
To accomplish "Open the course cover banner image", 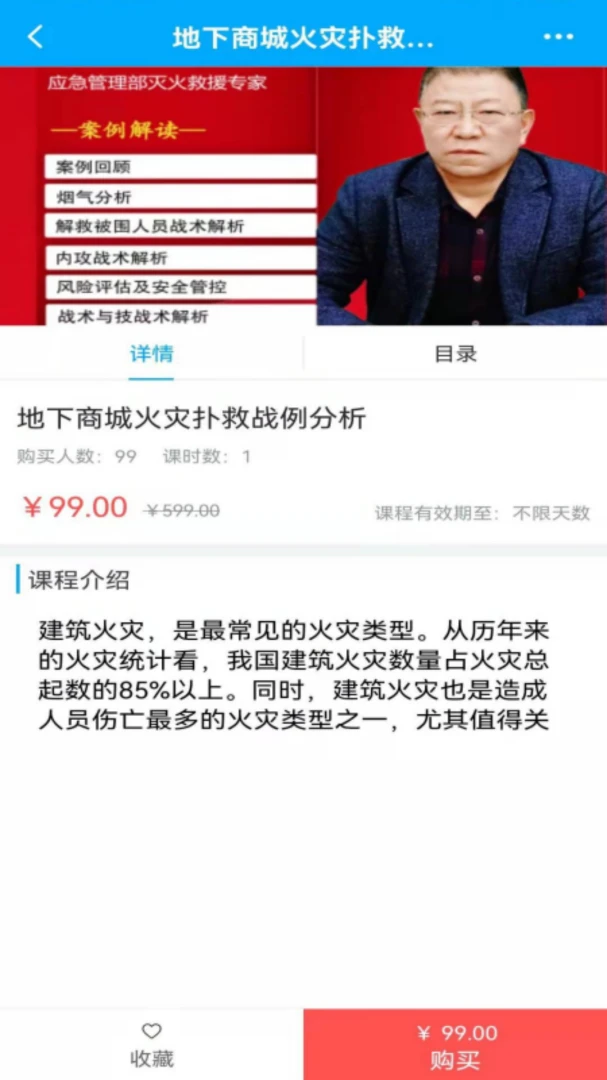I will (x=303, y=196).
